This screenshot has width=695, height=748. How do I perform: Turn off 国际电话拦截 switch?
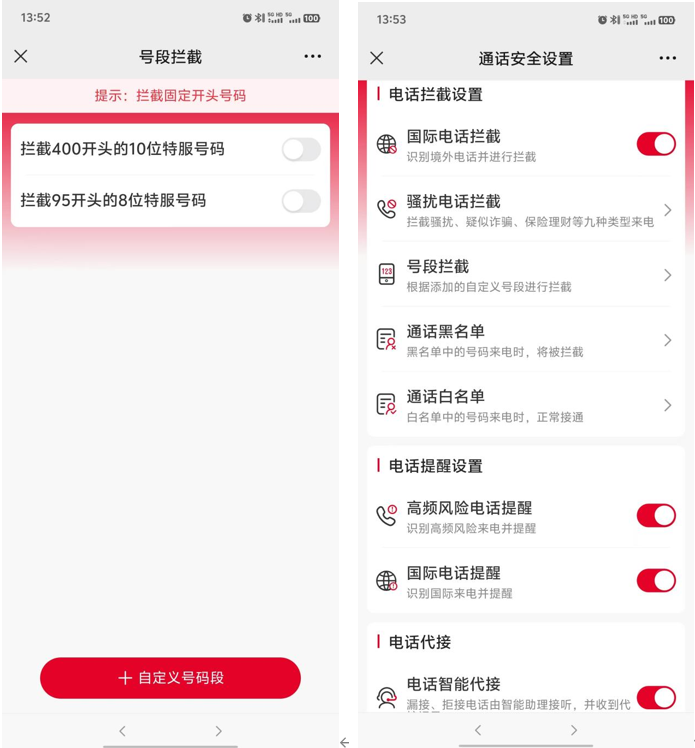(656, 144)
